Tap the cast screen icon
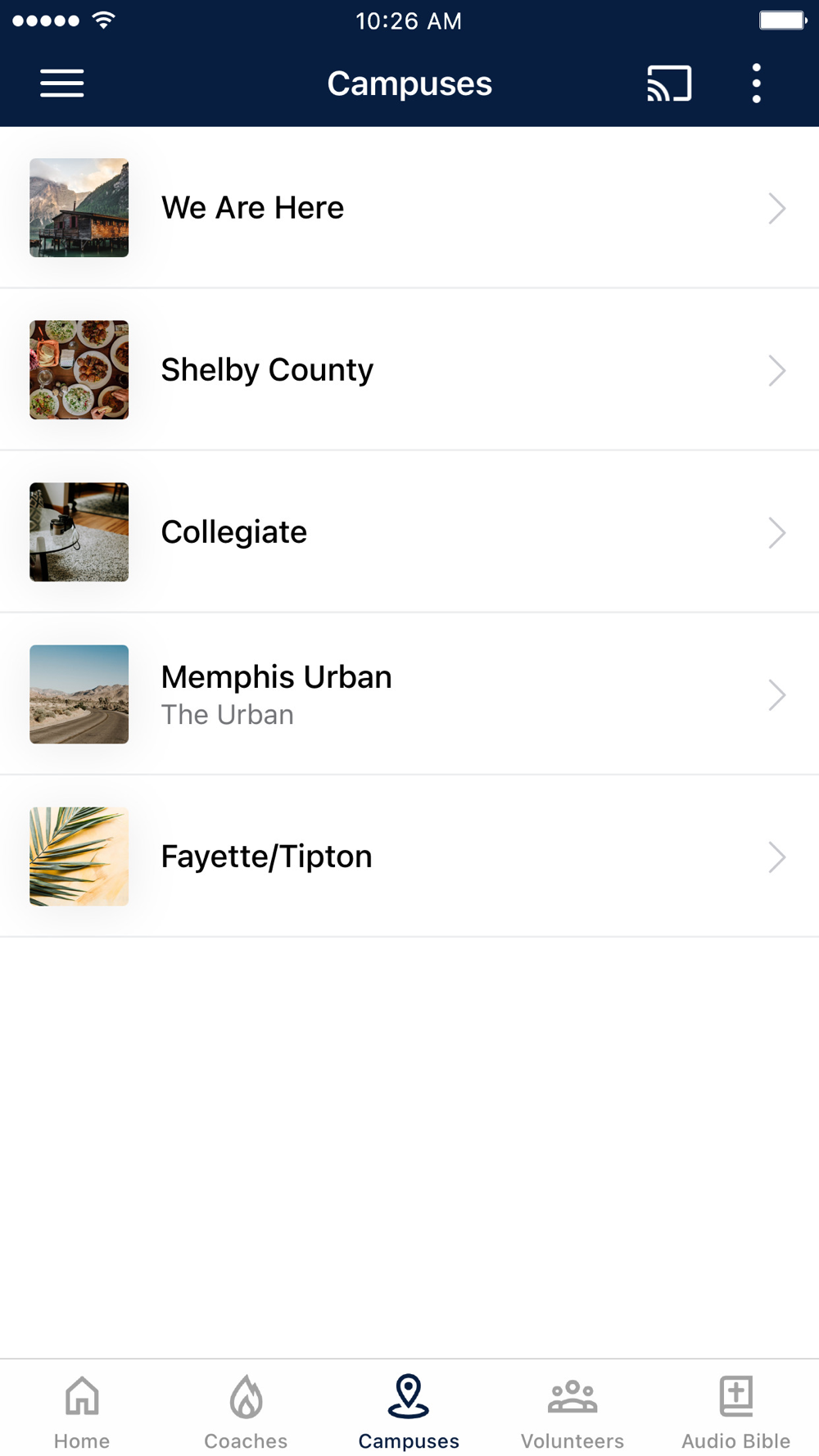Screen dimensions: 819x1456 click(669, 84)
